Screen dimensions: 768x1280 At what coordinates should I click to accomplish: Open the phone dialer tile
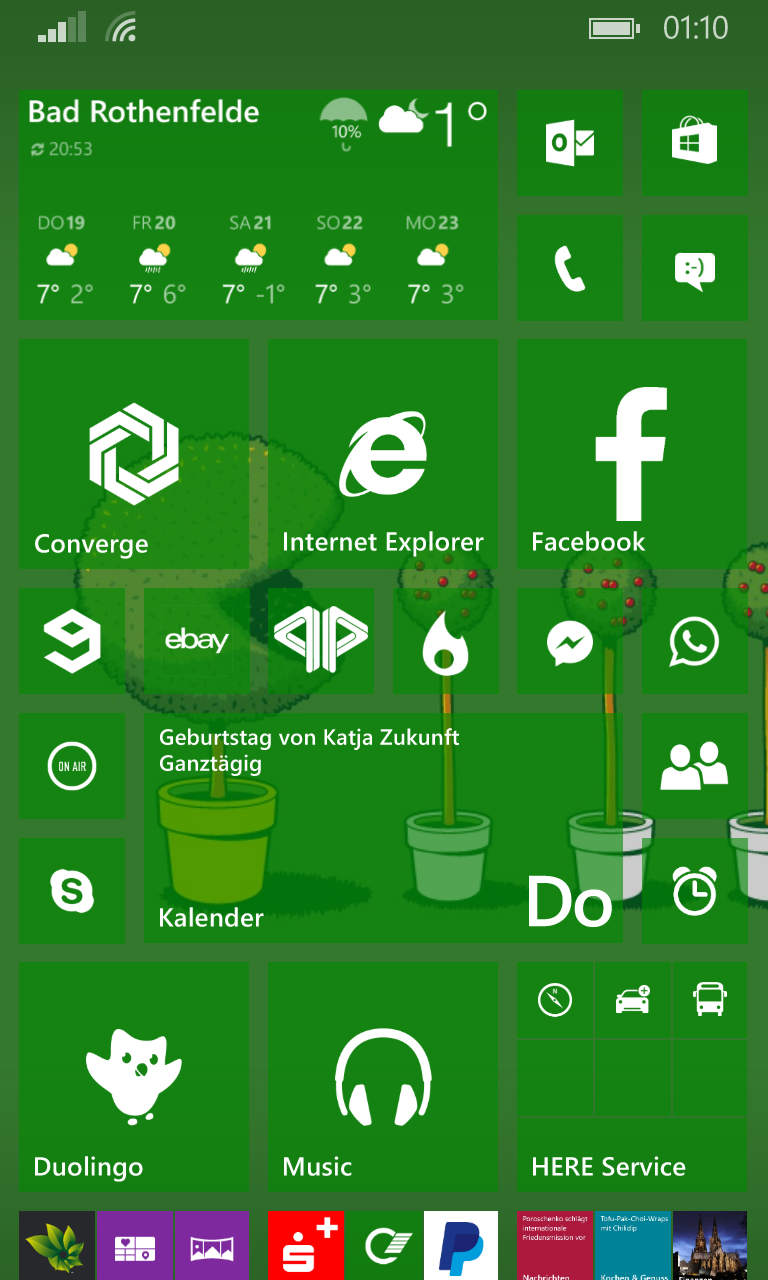pos(570,267)
